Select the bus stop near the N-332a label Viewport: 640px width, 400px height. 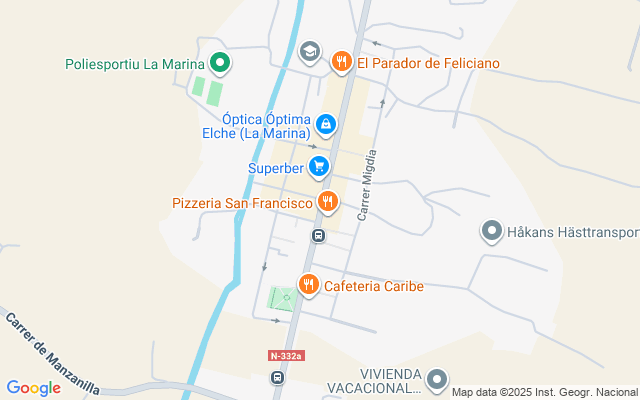click(x=277, y=378)
